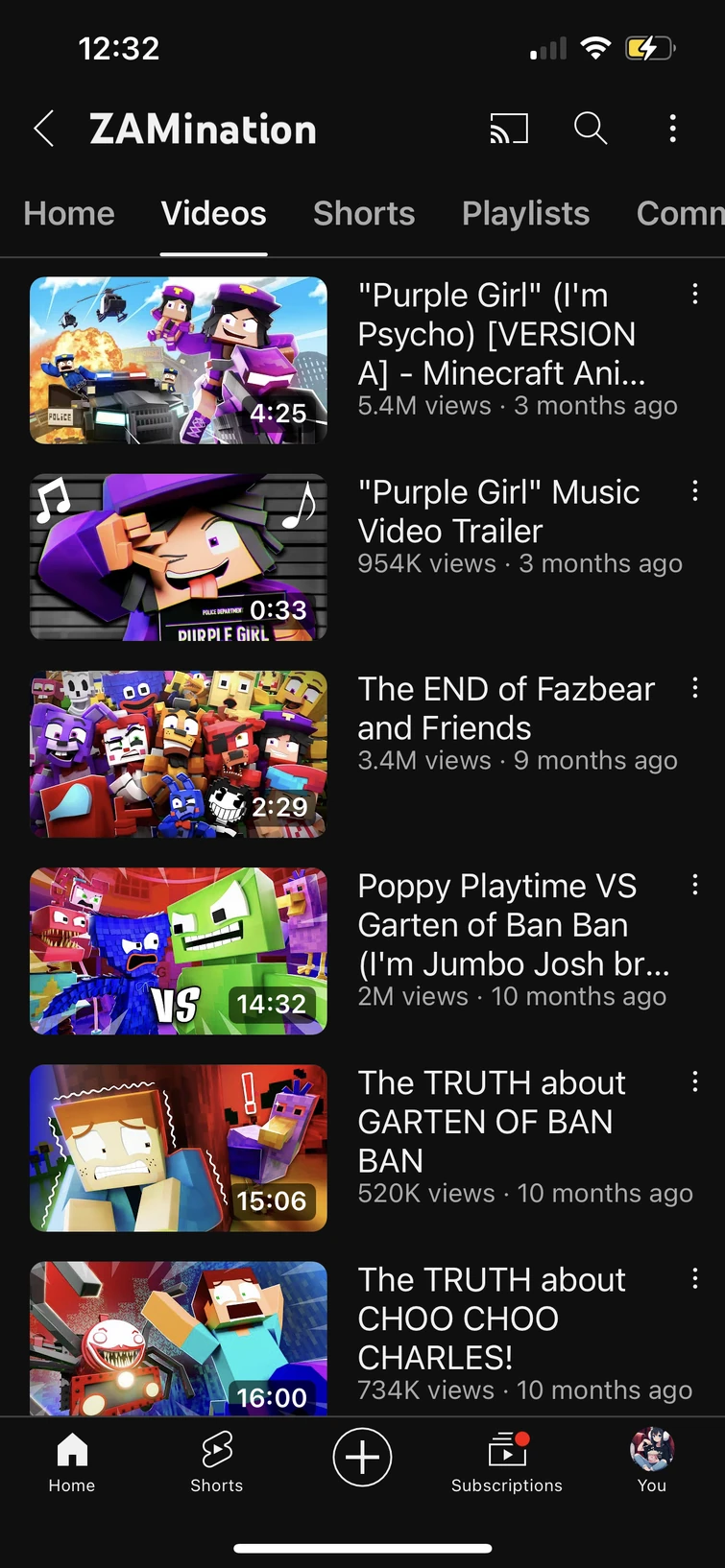
Task: Open options for Poppy Playtime VS video
Action: click(695, 885)
